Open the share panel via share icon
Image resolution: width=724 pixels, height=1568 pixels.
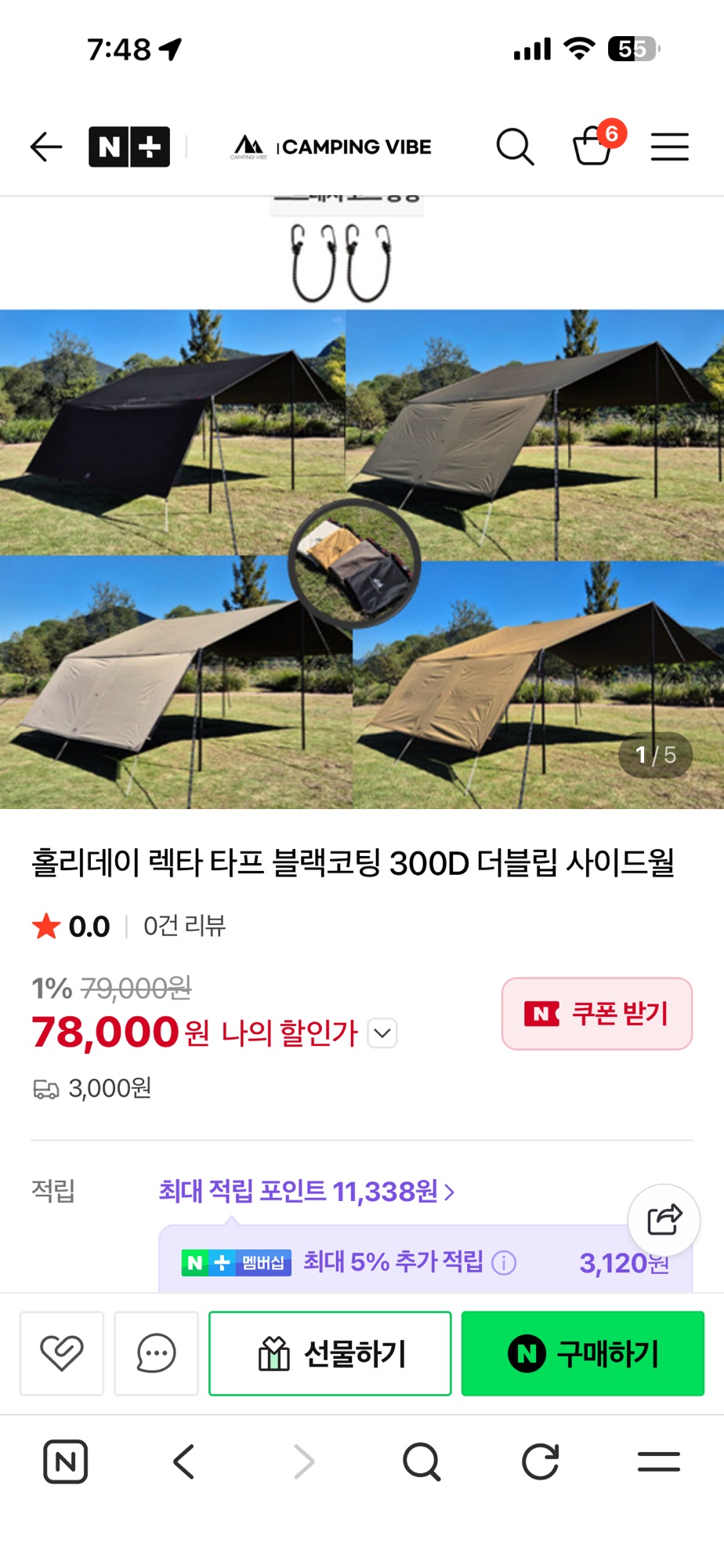click(x=664, y=1220)
